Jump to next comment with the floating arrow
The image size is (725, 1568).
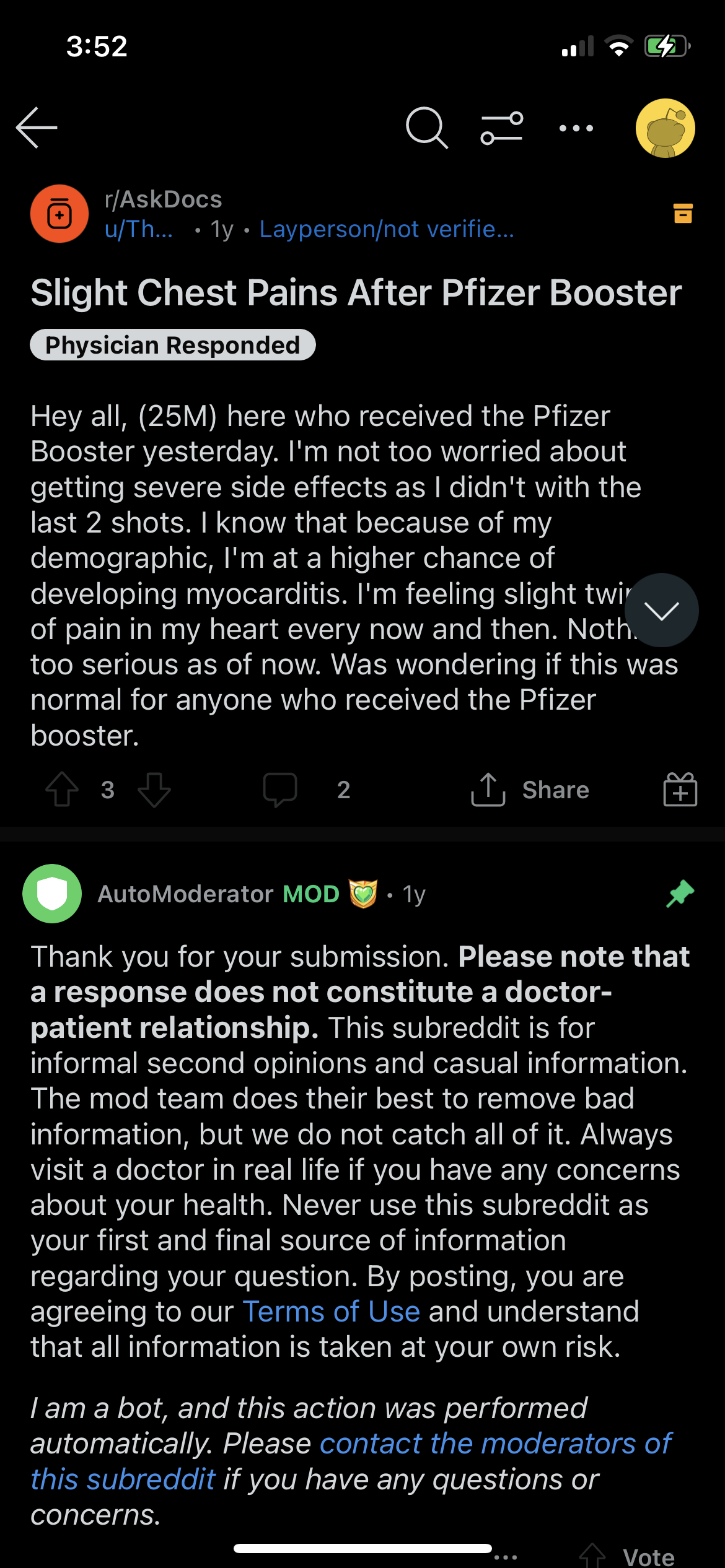tap(661, 611)
